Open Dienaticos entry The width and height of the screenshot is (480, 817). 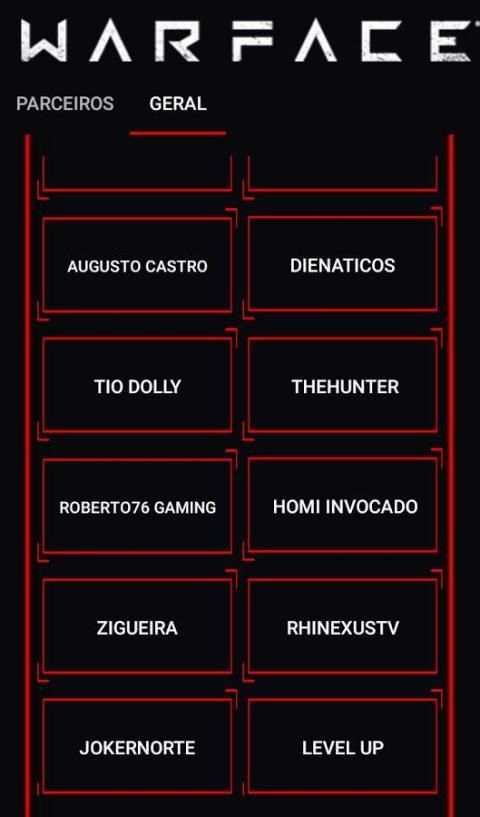tap(342, 265)
